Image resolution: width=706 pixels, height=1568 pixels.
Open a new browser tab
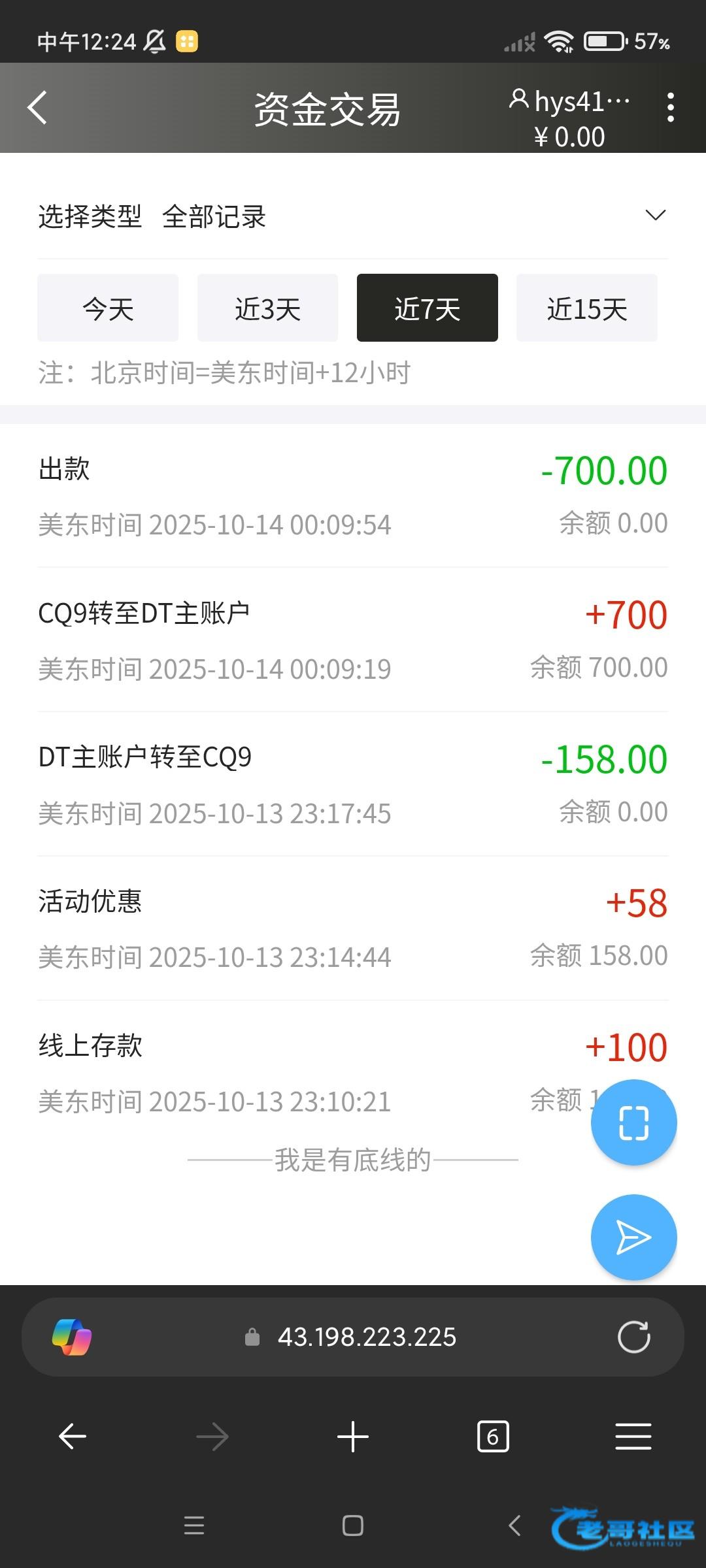click(353, 1437)
